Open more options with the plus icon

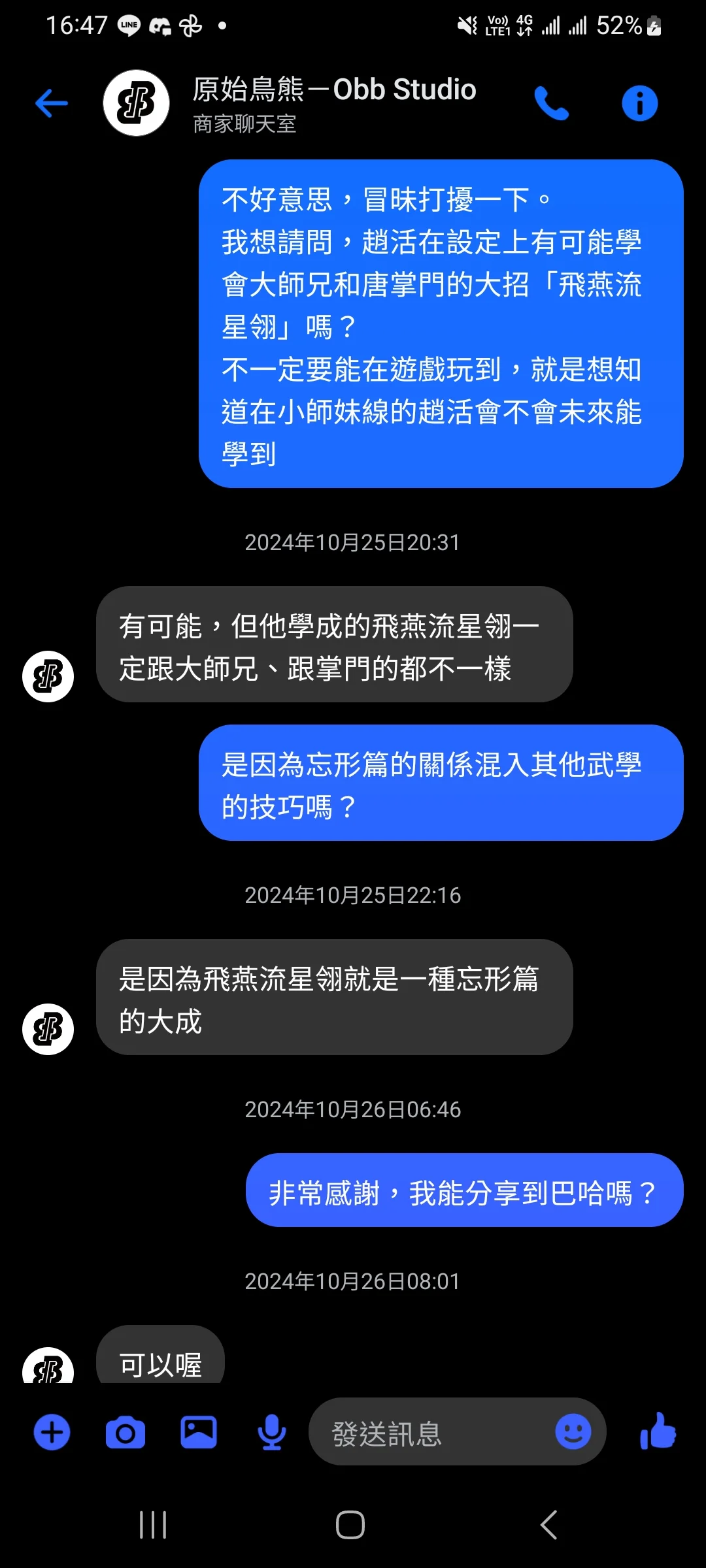coord(52,1433)
